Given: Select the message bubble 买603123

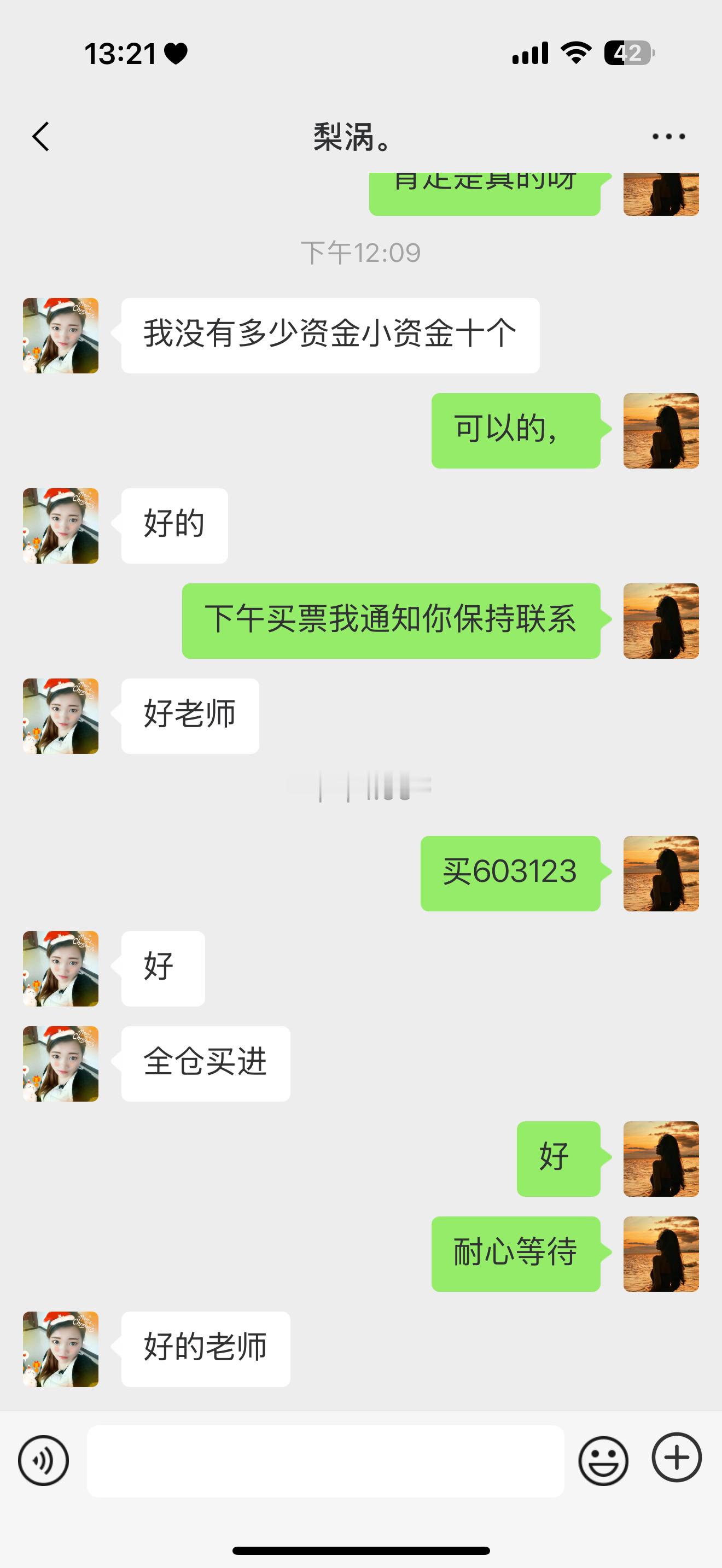Looking at the screenshot, I should click(x=510, y=873).
